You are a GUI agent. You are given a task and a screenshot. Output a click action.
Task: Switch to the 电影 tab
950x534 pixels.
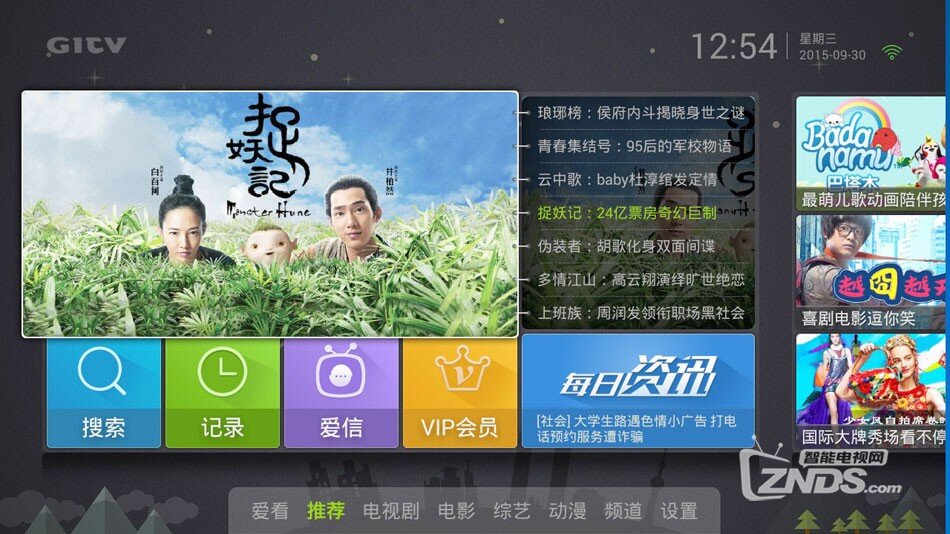click(456, 511)
